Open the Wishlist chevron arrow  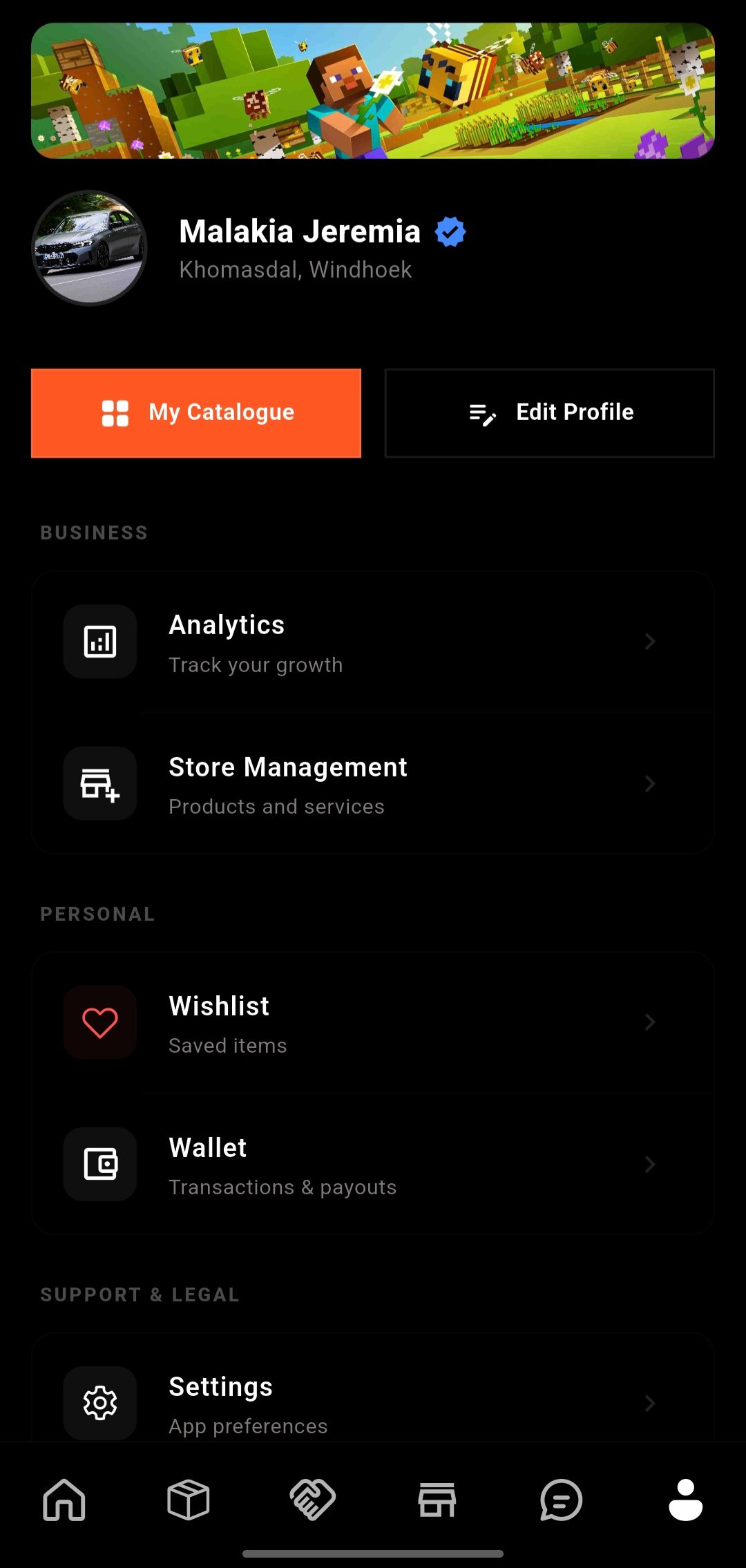click(650, 1022)
